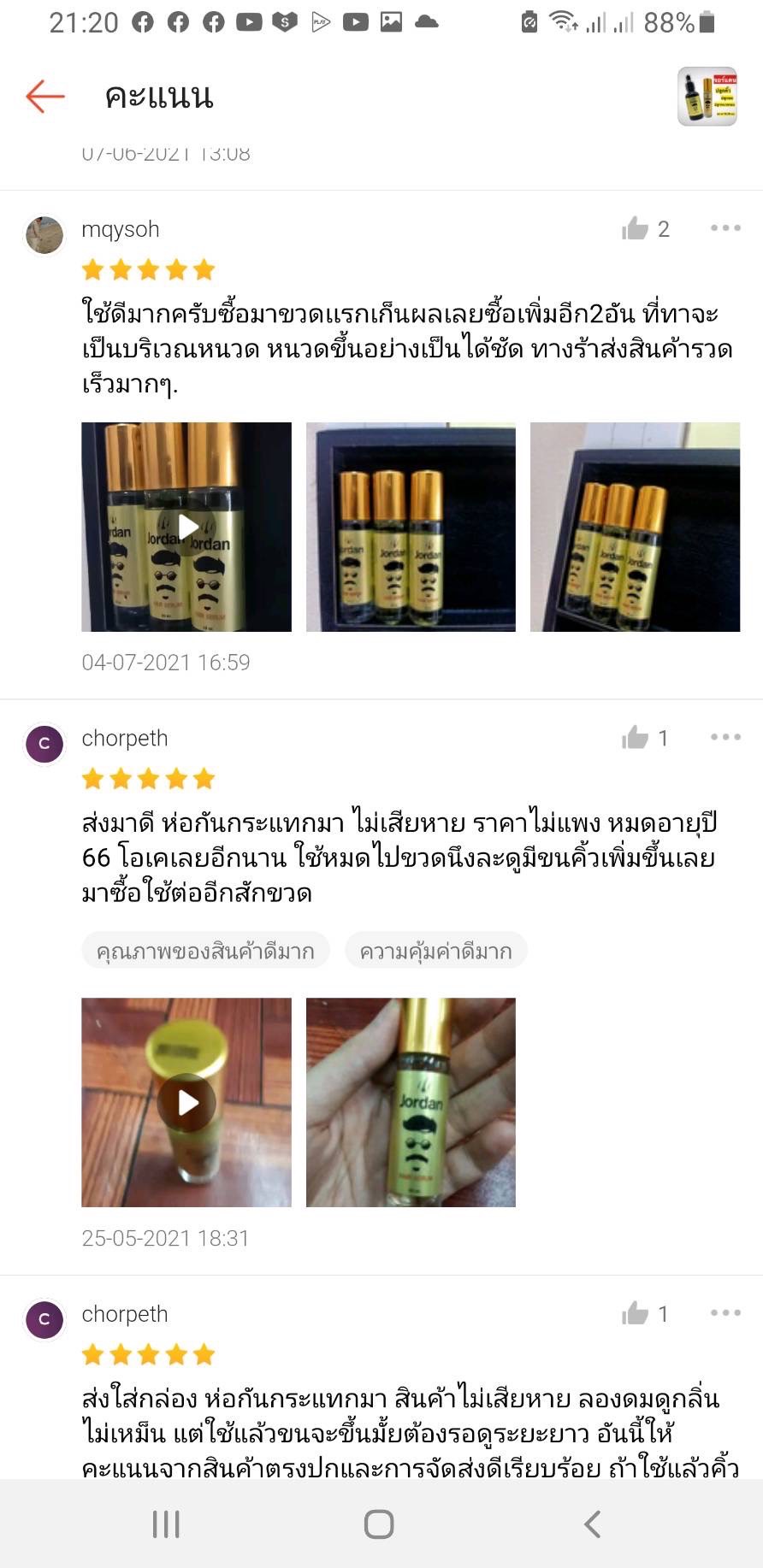The image size is (763, 1568).
Task: View the hand-held Jordan bottle photo
Action: [x=411, y=1102]
